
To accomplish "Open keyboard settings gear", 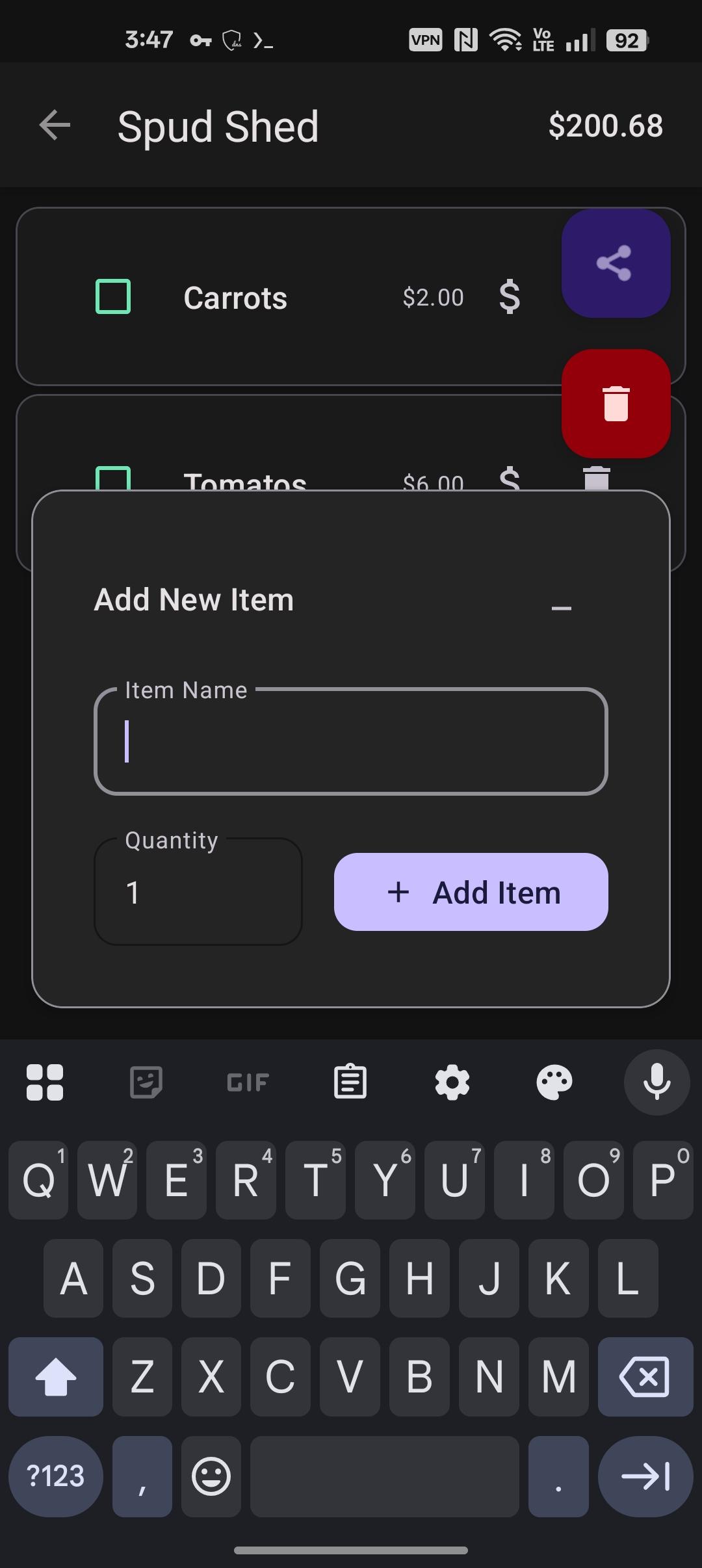I will click(x=452, y=1082).
